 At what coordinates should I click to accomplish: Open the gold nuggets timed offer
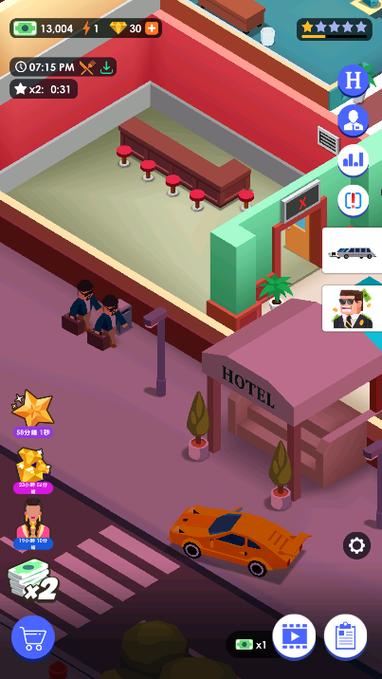click(x=33, y=471)
